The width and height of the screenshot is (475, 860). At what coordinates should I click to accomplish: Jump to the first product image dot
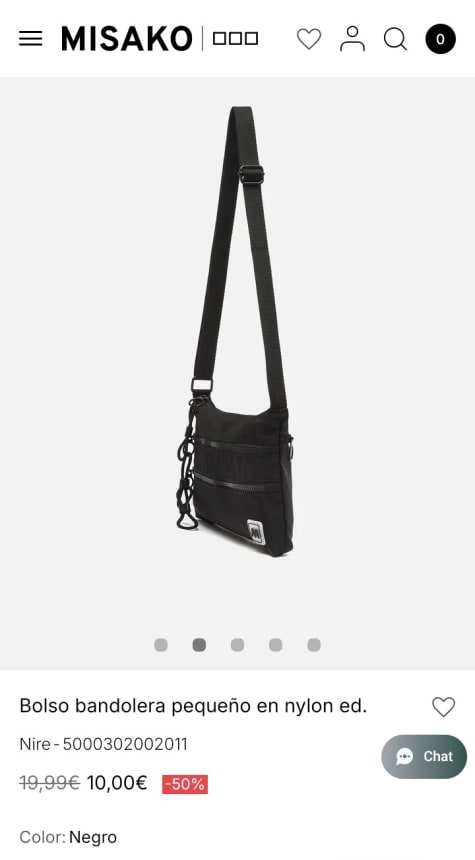(x=161, y=645)
